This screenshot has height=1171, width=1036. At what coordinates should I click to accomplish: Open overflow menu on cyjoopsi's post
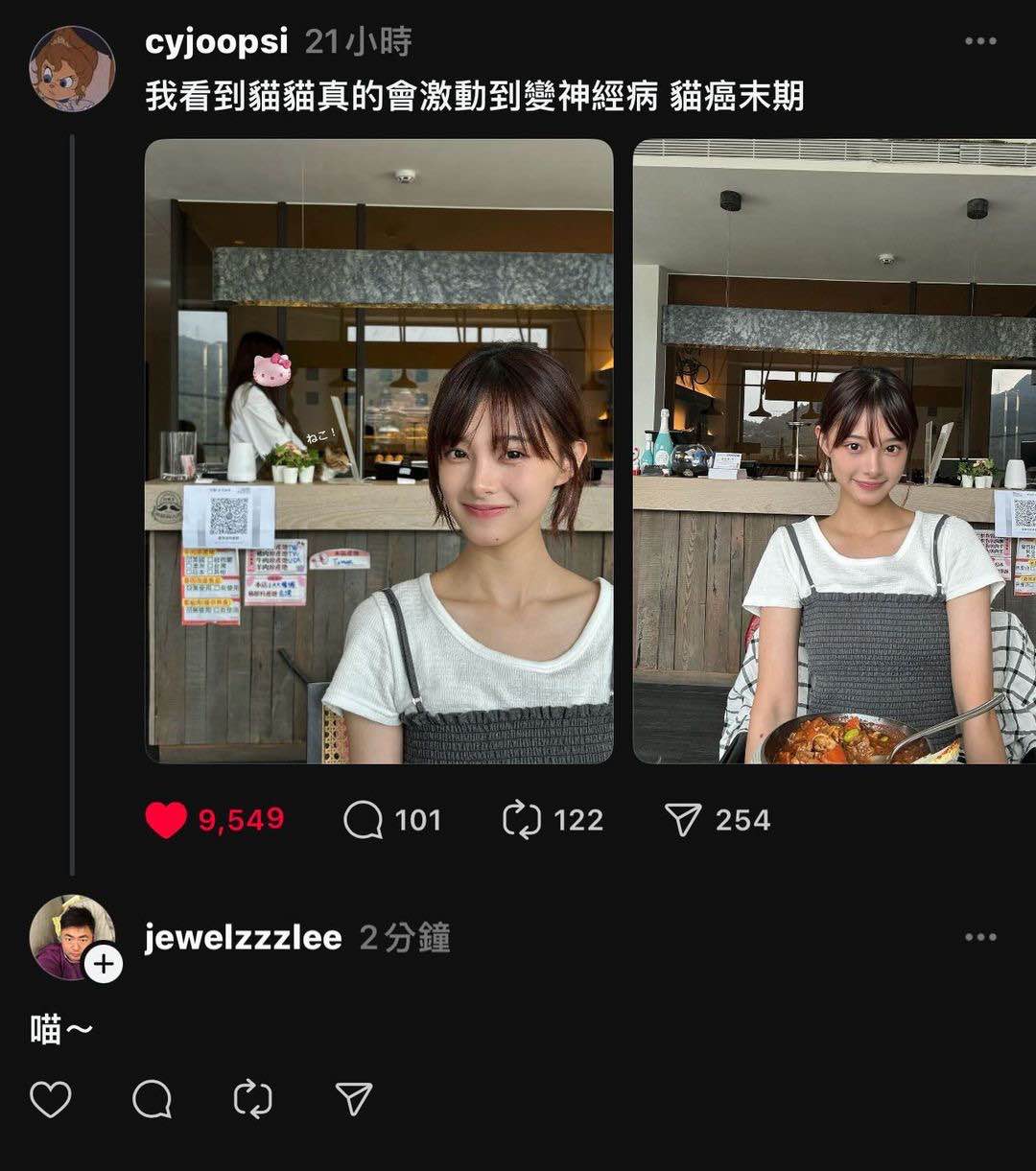[x=980, y=41]
